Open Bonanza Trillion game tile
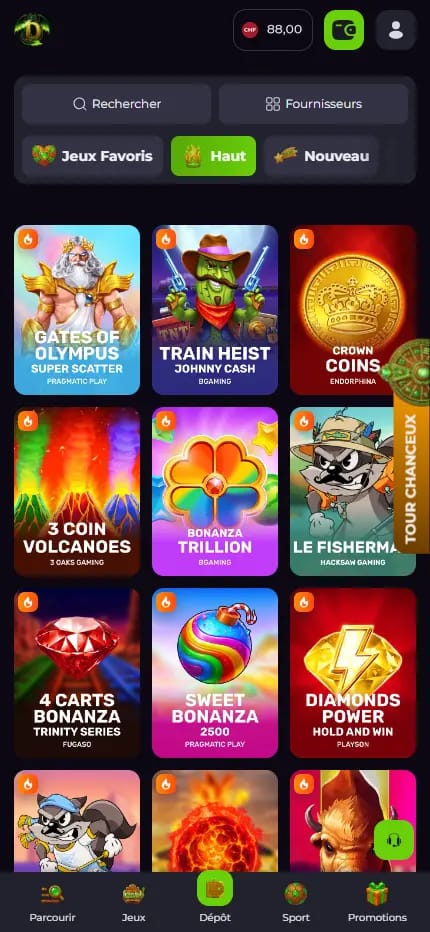Viewport: 430px width, 932px height. pyautogui.click(x=215, y=492)
